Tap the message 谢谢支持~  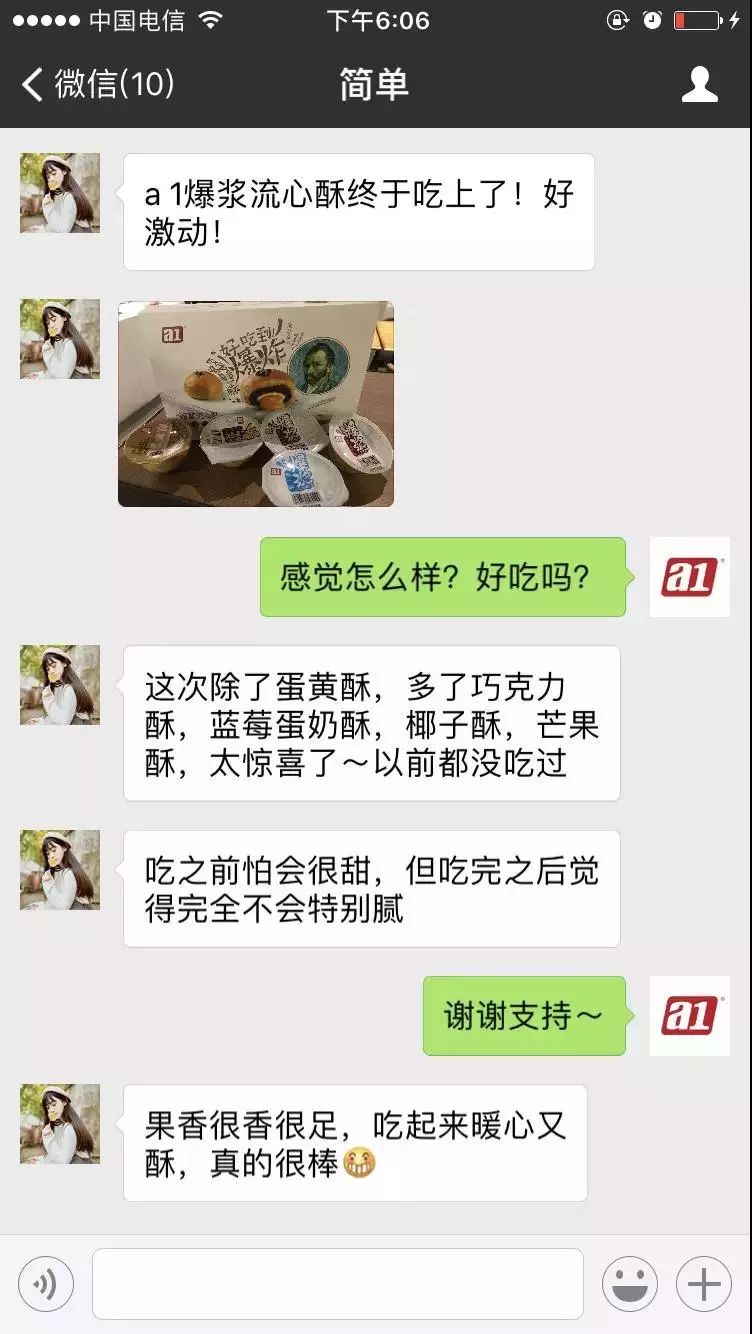(x=524, y=1015)
